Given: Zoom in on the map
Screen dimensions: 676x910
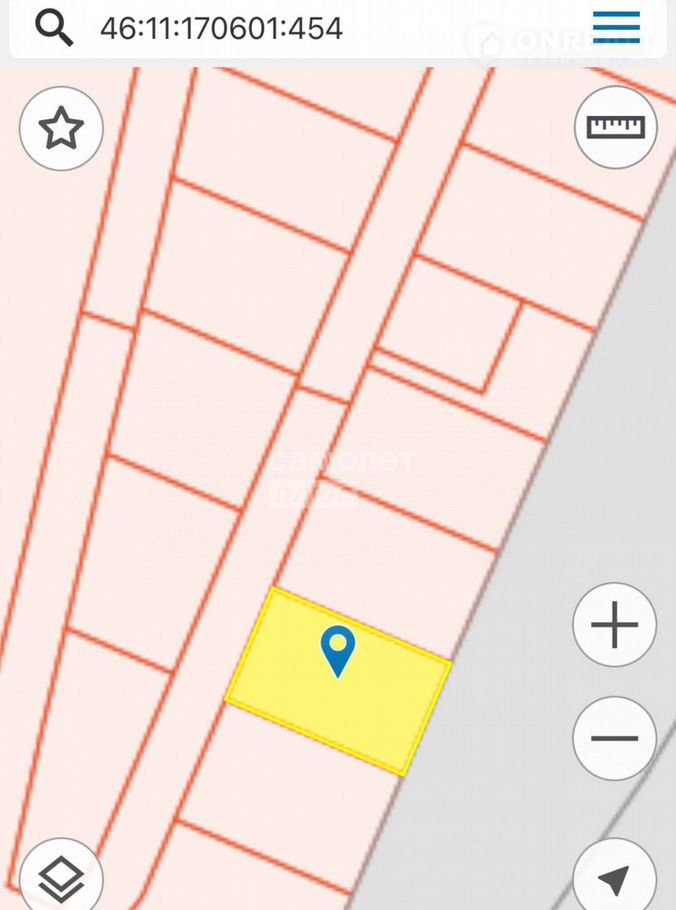Looking at the screenshot, I should [614, 626].
